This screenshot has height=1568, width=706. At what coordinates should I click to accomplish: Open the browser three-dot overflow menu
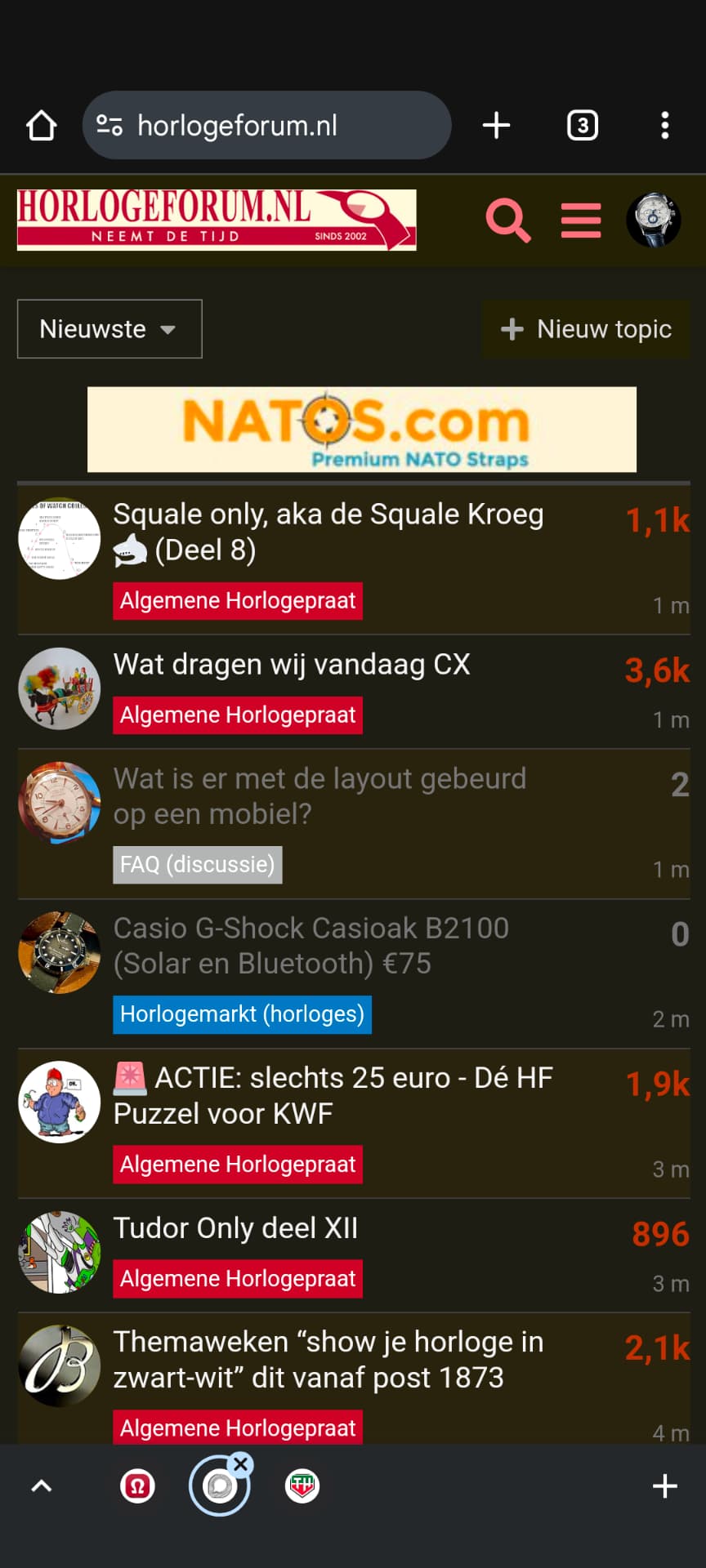(x=665, y=126)
